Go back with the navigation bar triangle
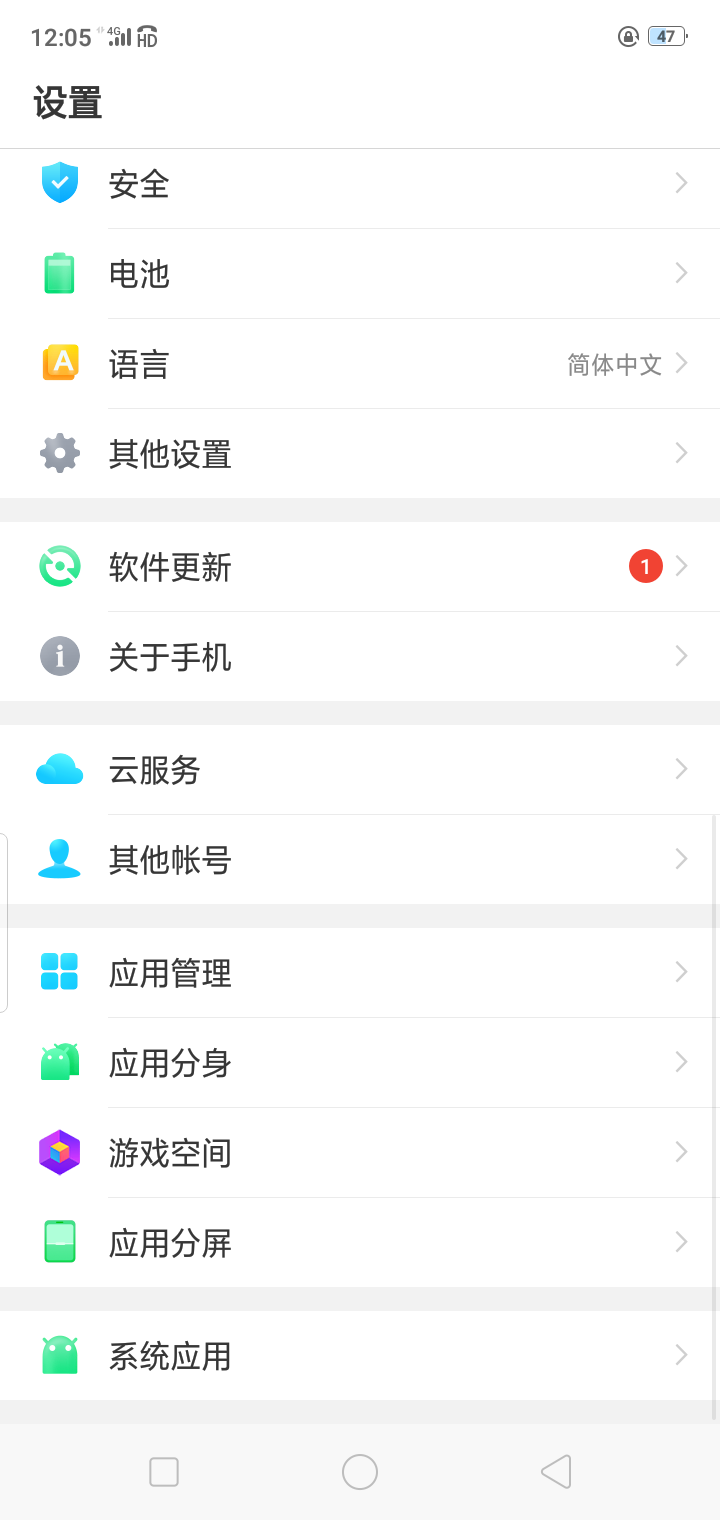This screenshot has width=720, height=1520. [556, 1472]
